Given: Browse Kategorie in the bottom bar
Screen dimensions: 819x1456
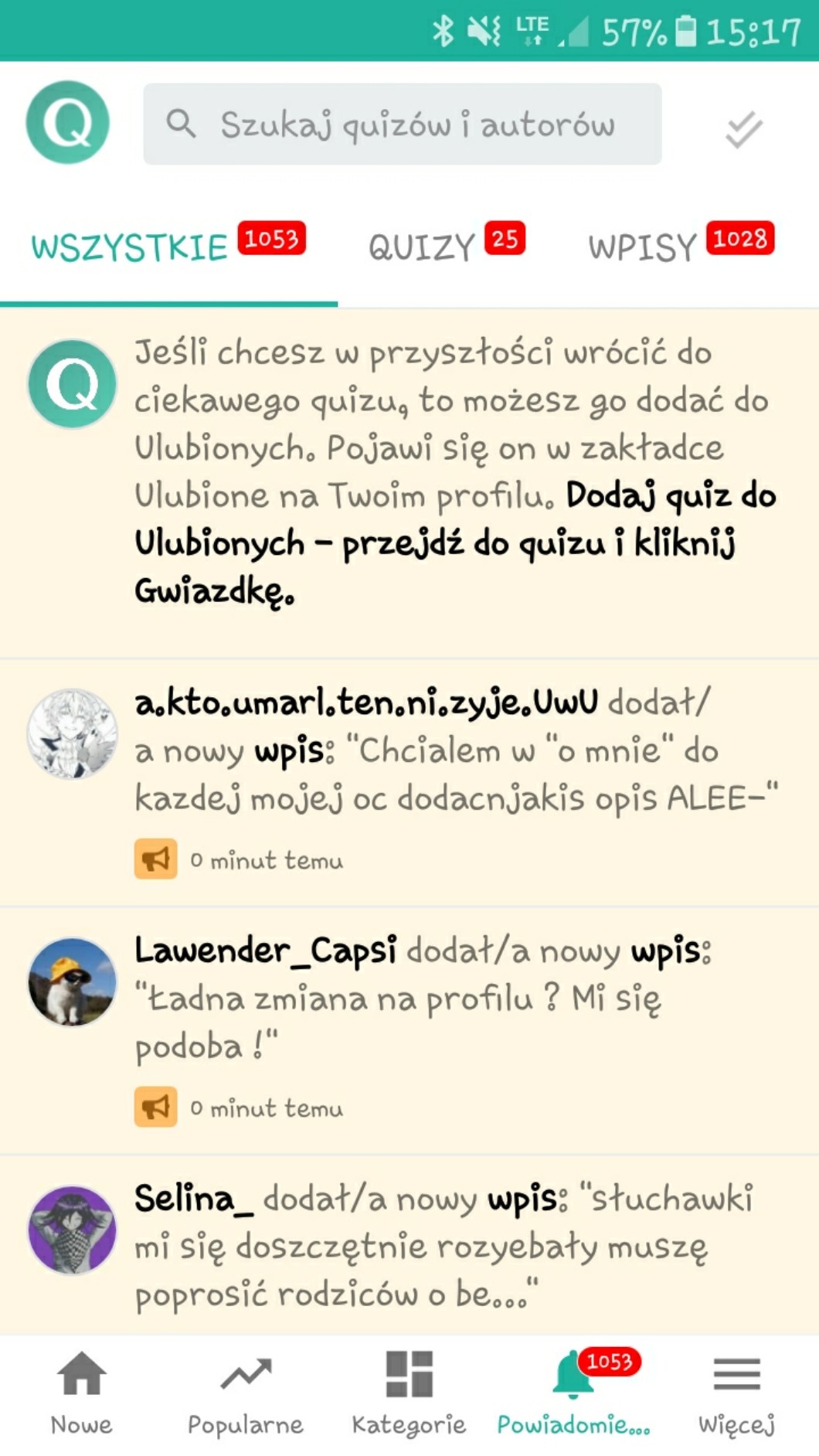Looking at the screenshot, I should point(409,1393).
